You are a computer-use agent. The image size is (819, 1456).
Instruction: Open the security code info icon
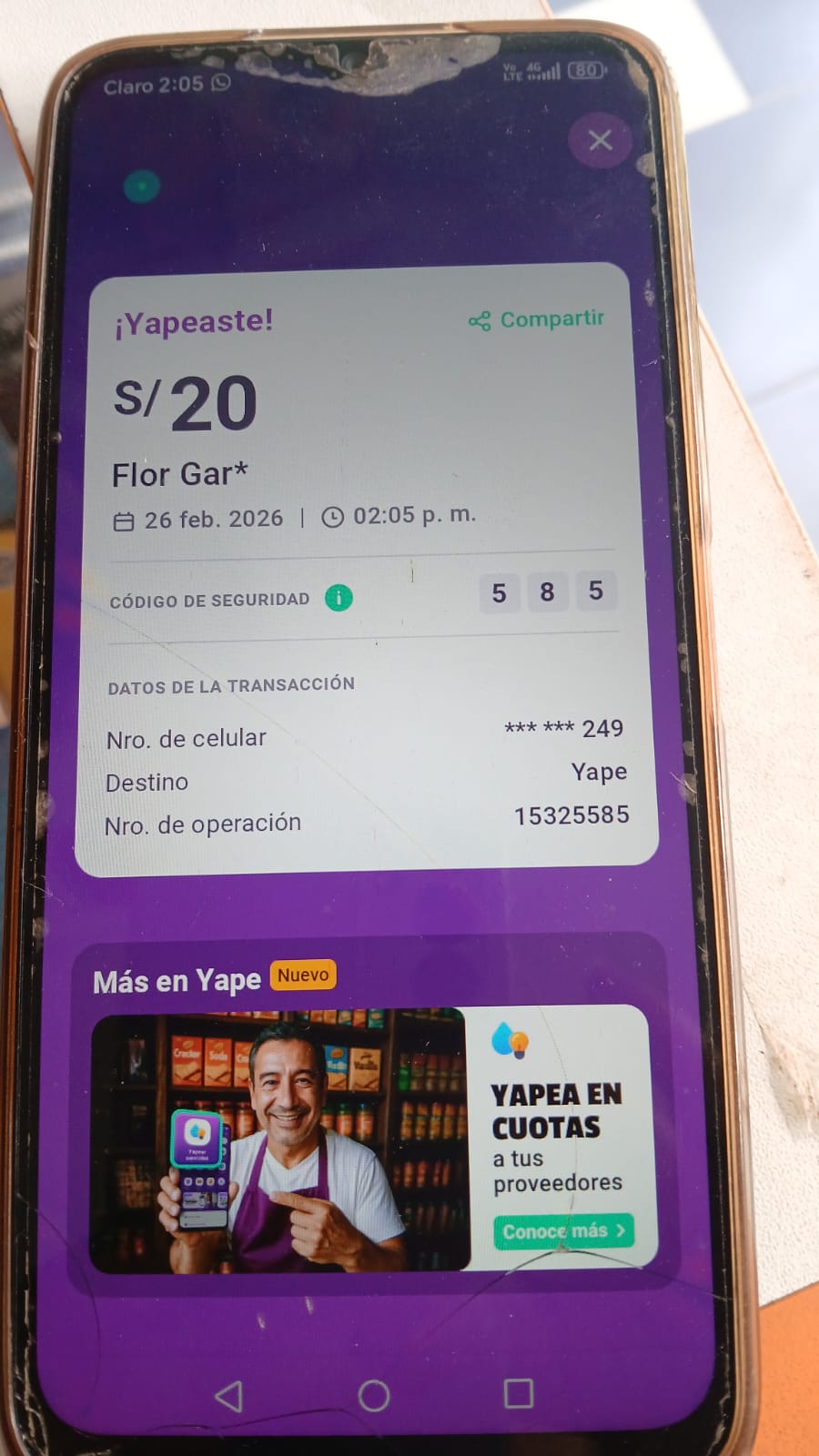(339, 598)
